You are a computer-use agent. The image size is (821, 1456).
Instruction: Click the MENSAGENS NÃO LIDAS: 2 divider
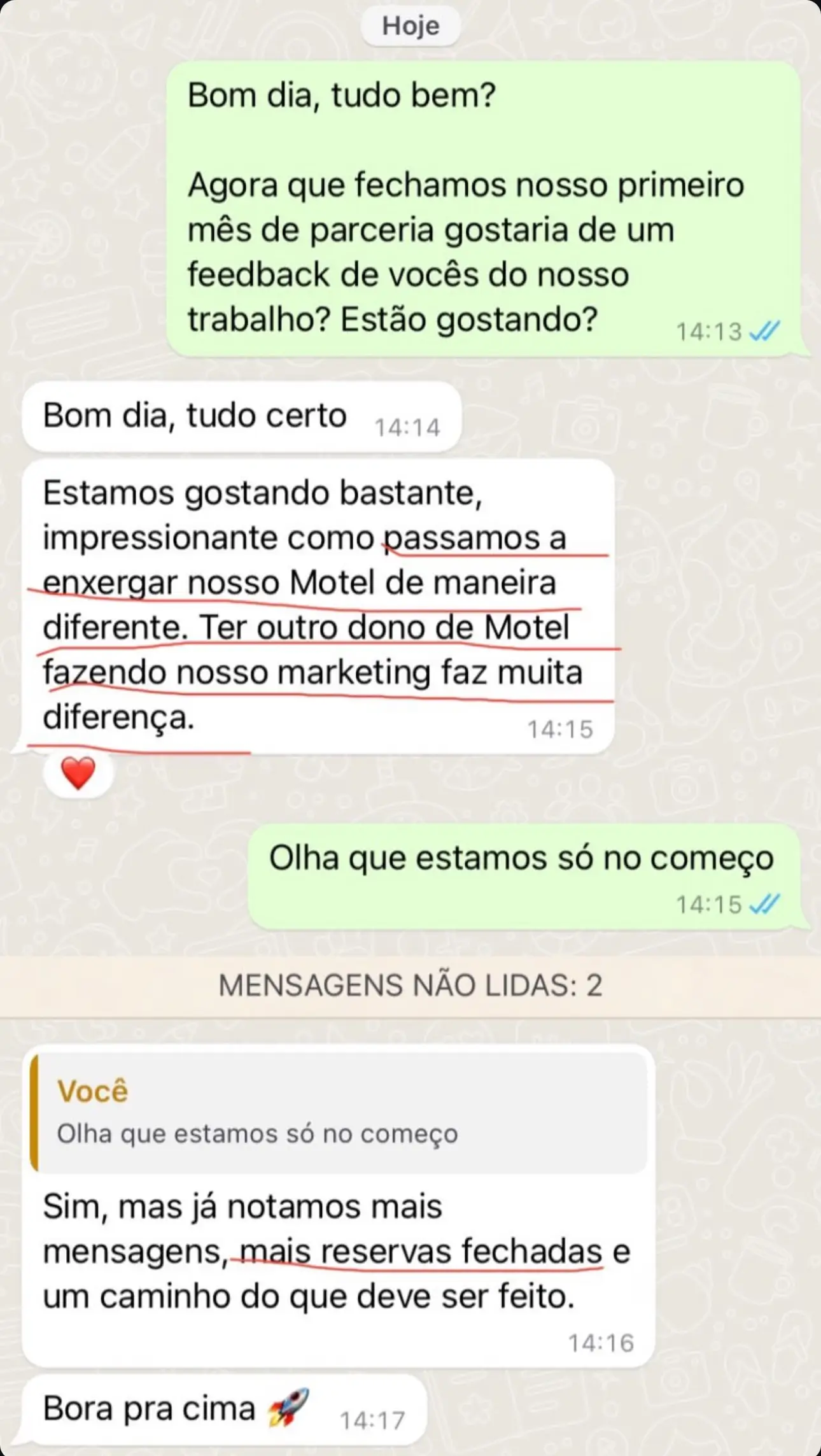(x=410, y=984)
